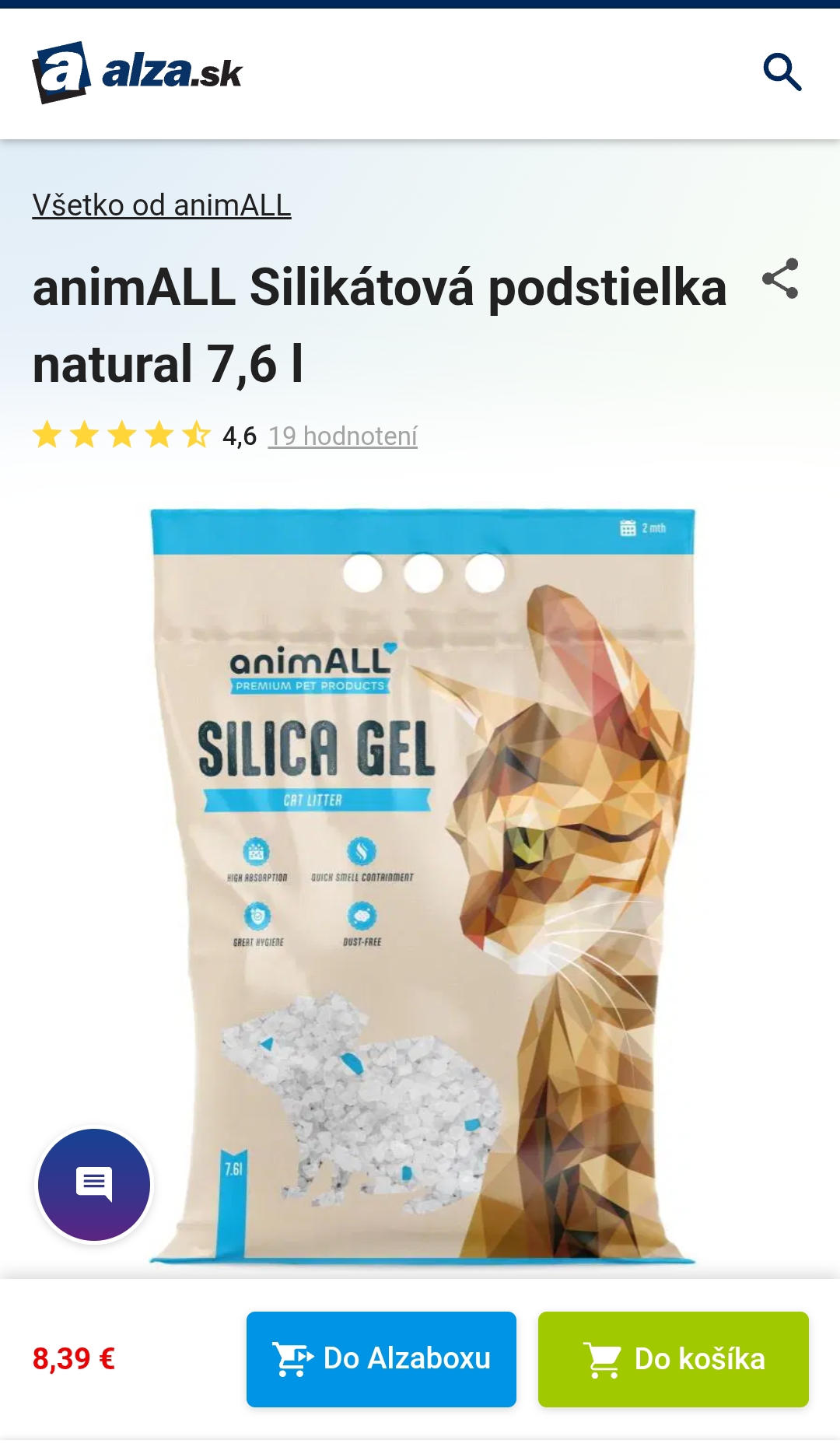Share this product
Screen dimensions: 840x1447
coord(780,279)
